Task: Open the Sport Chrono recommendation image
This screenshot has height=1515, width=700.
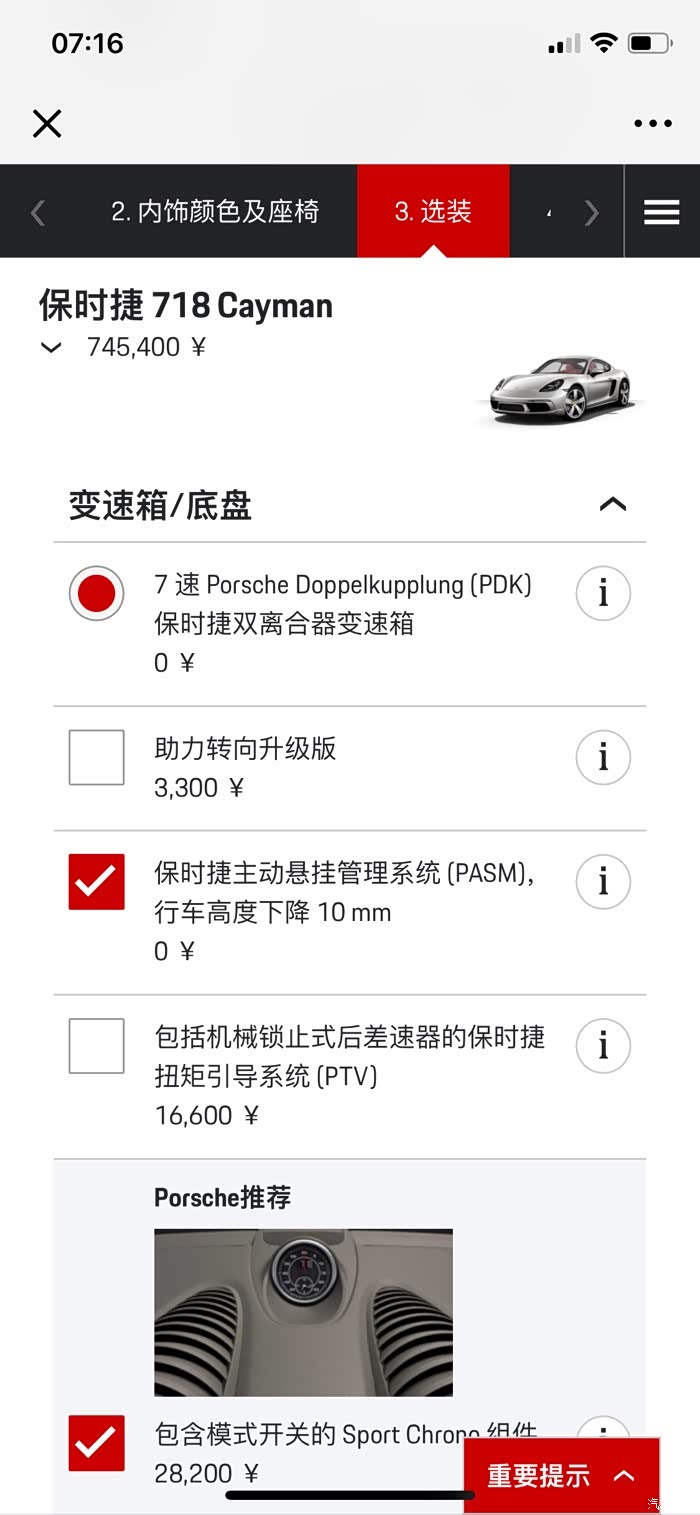Action: pyautogui.click(x=303, y=1312)
